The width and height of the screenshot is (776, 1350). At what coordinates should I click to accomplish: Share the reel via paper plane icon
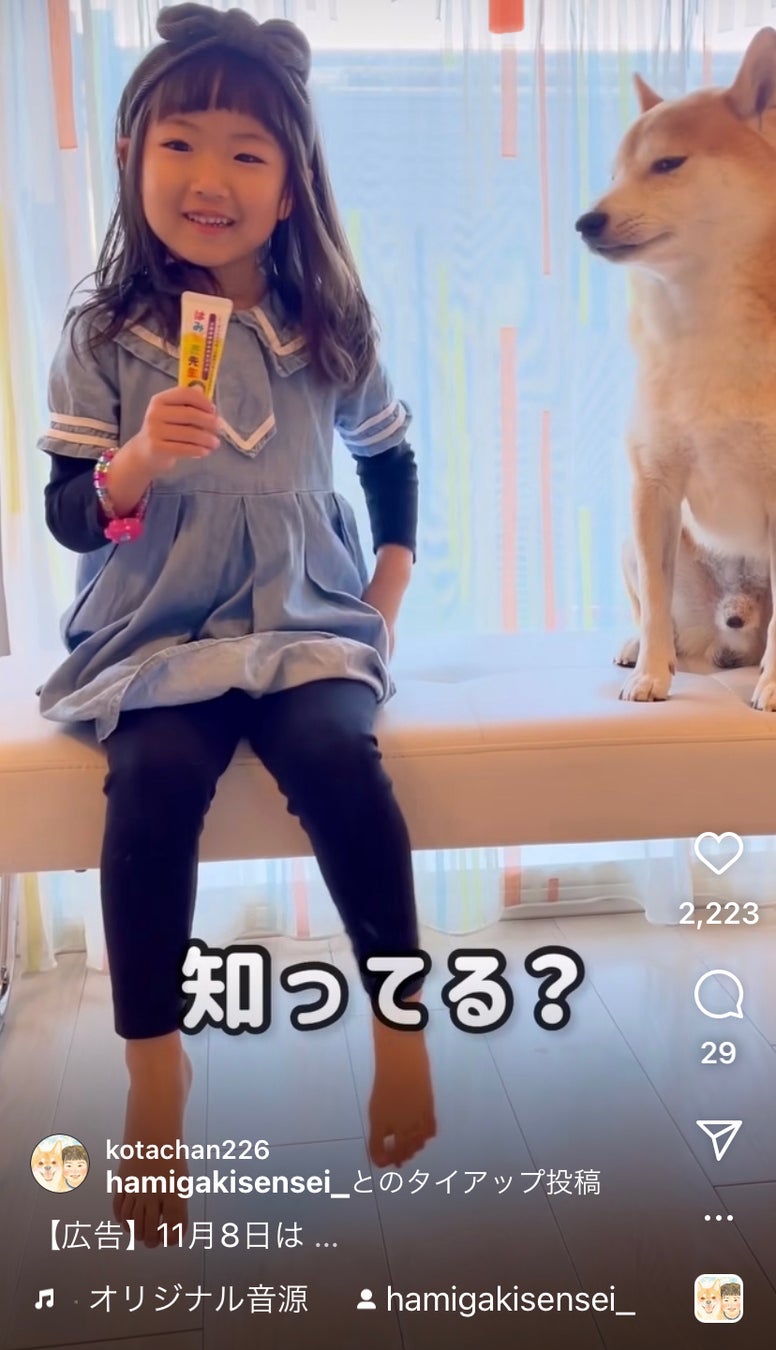pos(719,1139)
